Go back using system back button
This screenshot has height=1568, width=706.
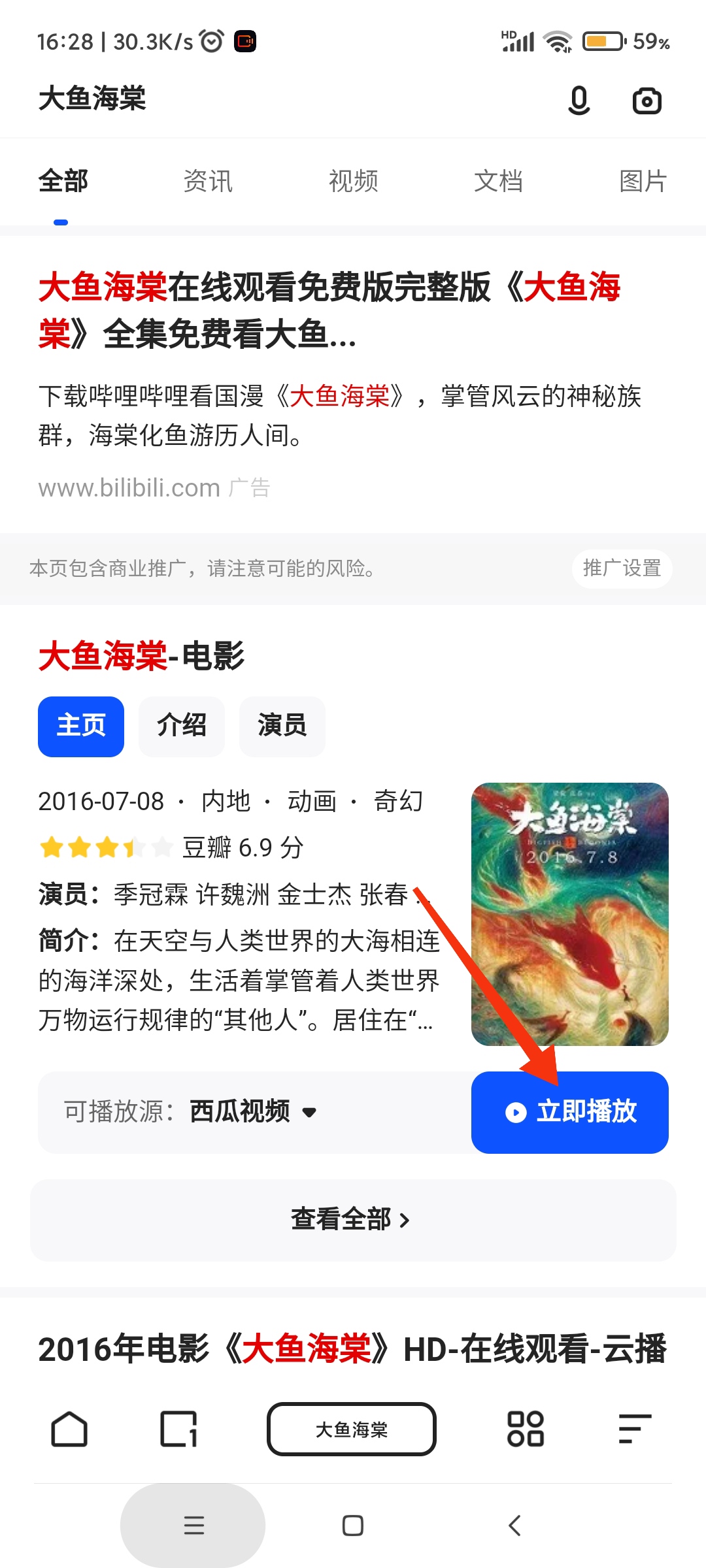coord(514,1526)
